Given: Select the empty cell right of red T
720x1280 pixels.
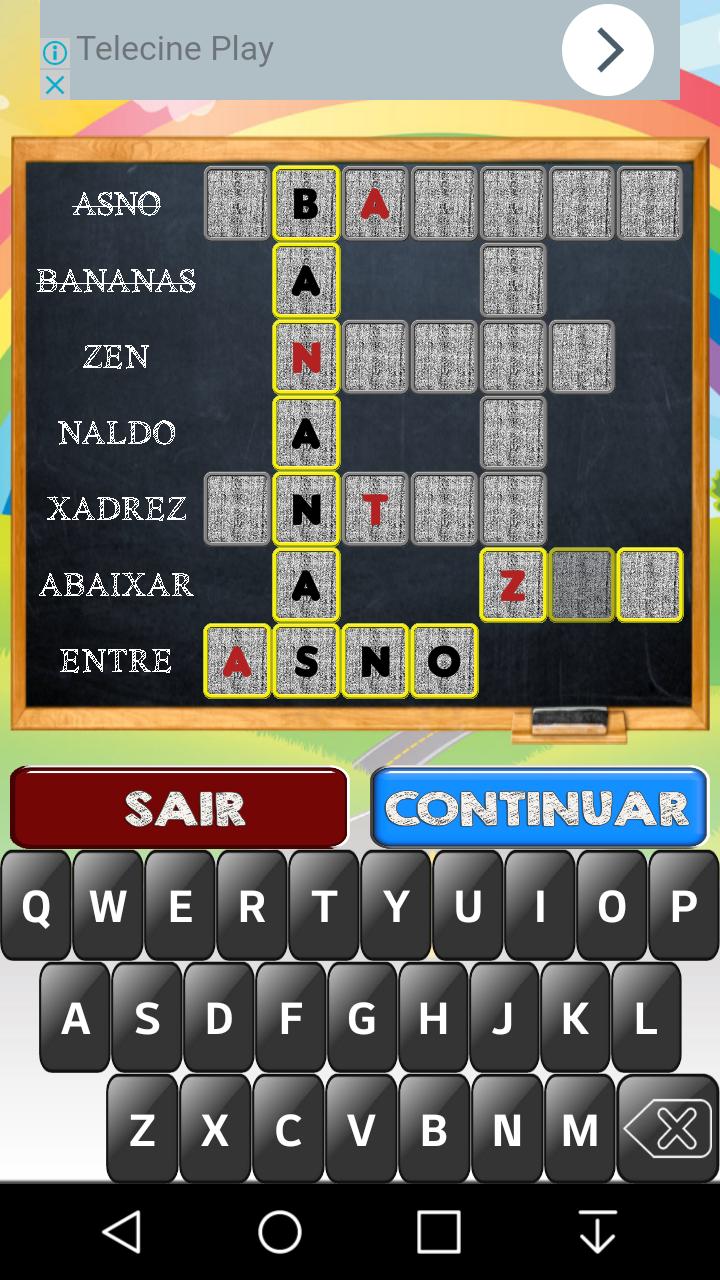Looking at the screenshot, I should [x=444, y=509].
